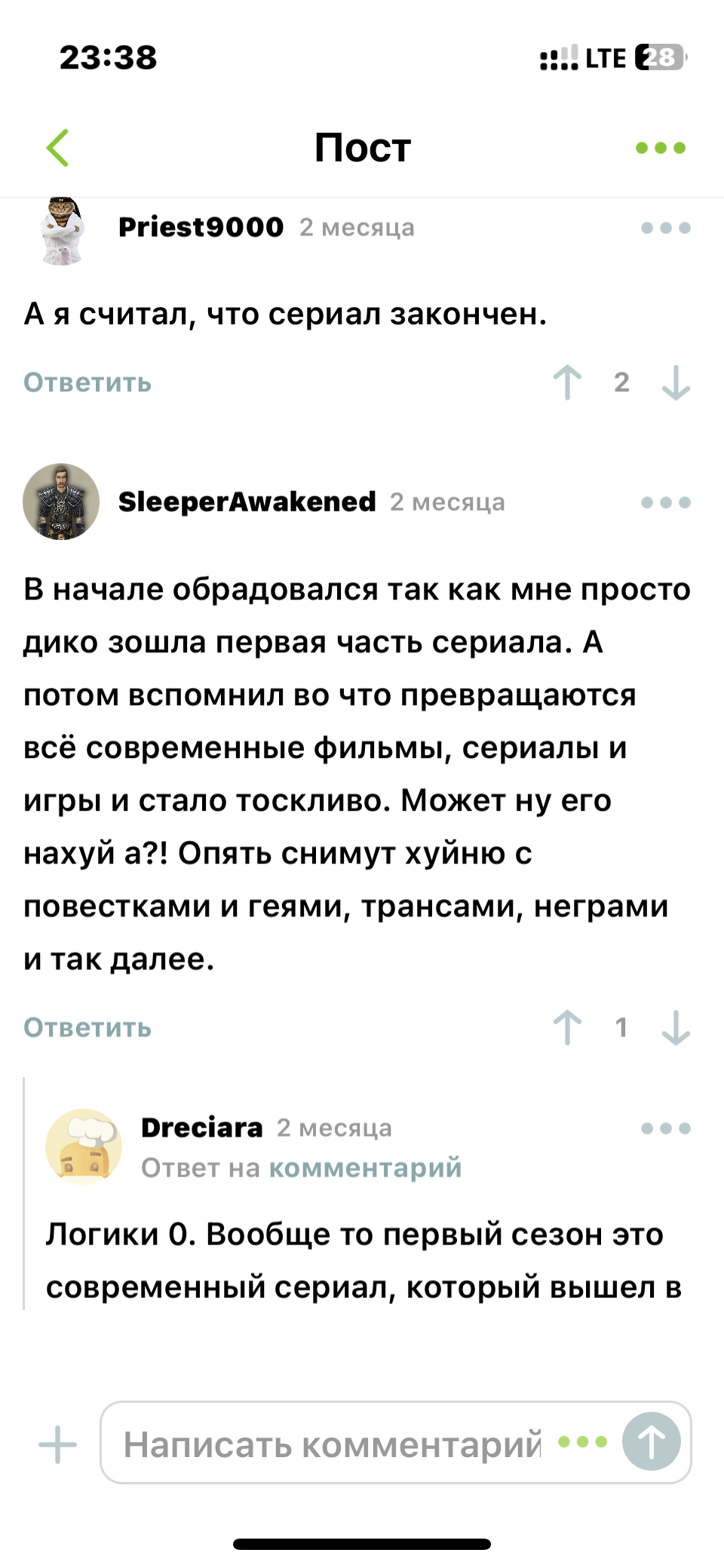Jump to the parent комментарий link
The width and height of the screenshot is (724, 1568).
pyautogui.click(x=365, y=1168)
